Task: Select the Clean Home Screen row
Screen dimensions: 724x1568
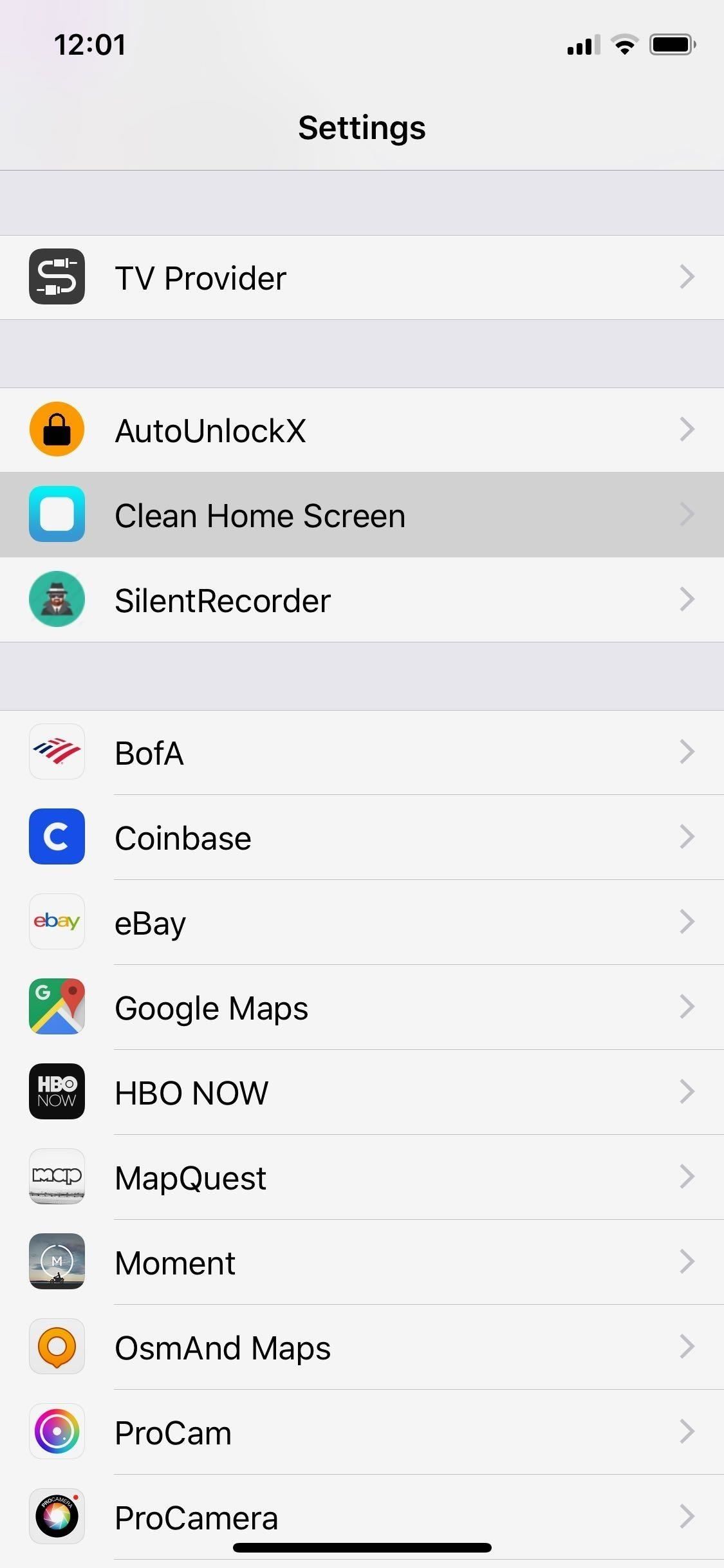Action: pyautogui.click(x=362, y=515)
